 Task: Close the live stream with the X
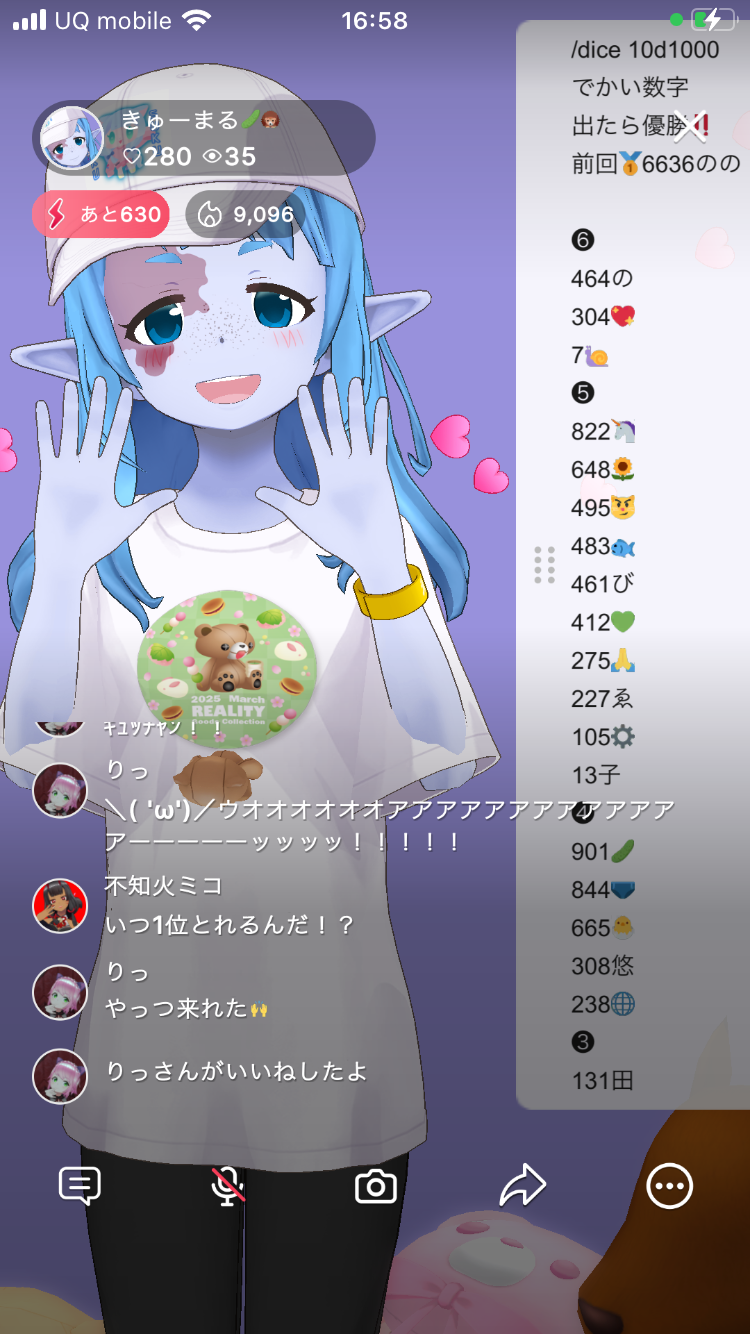click(x=690, y=127)
